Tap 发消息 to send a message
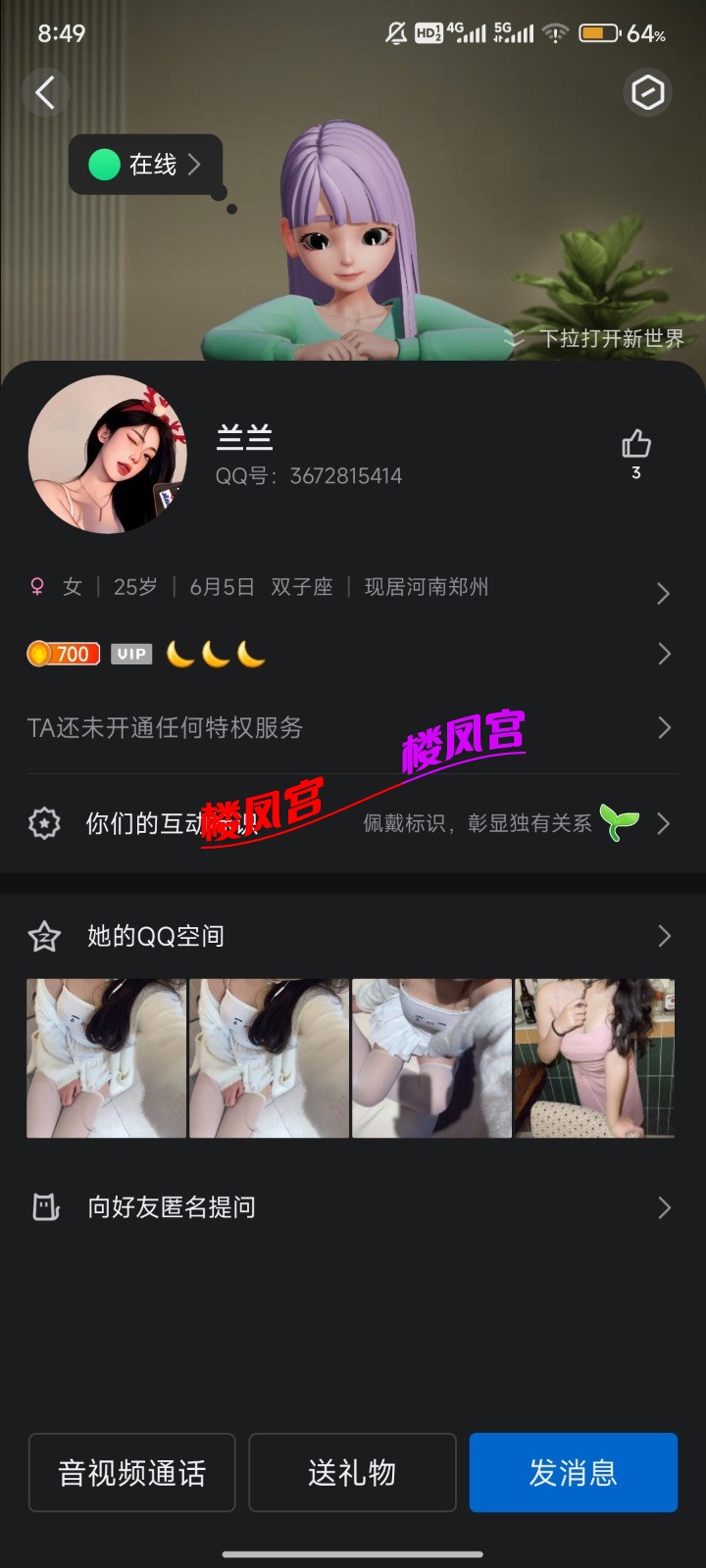The height and width of the screenshot is (1568, 706). click(x=574, y=1472)
